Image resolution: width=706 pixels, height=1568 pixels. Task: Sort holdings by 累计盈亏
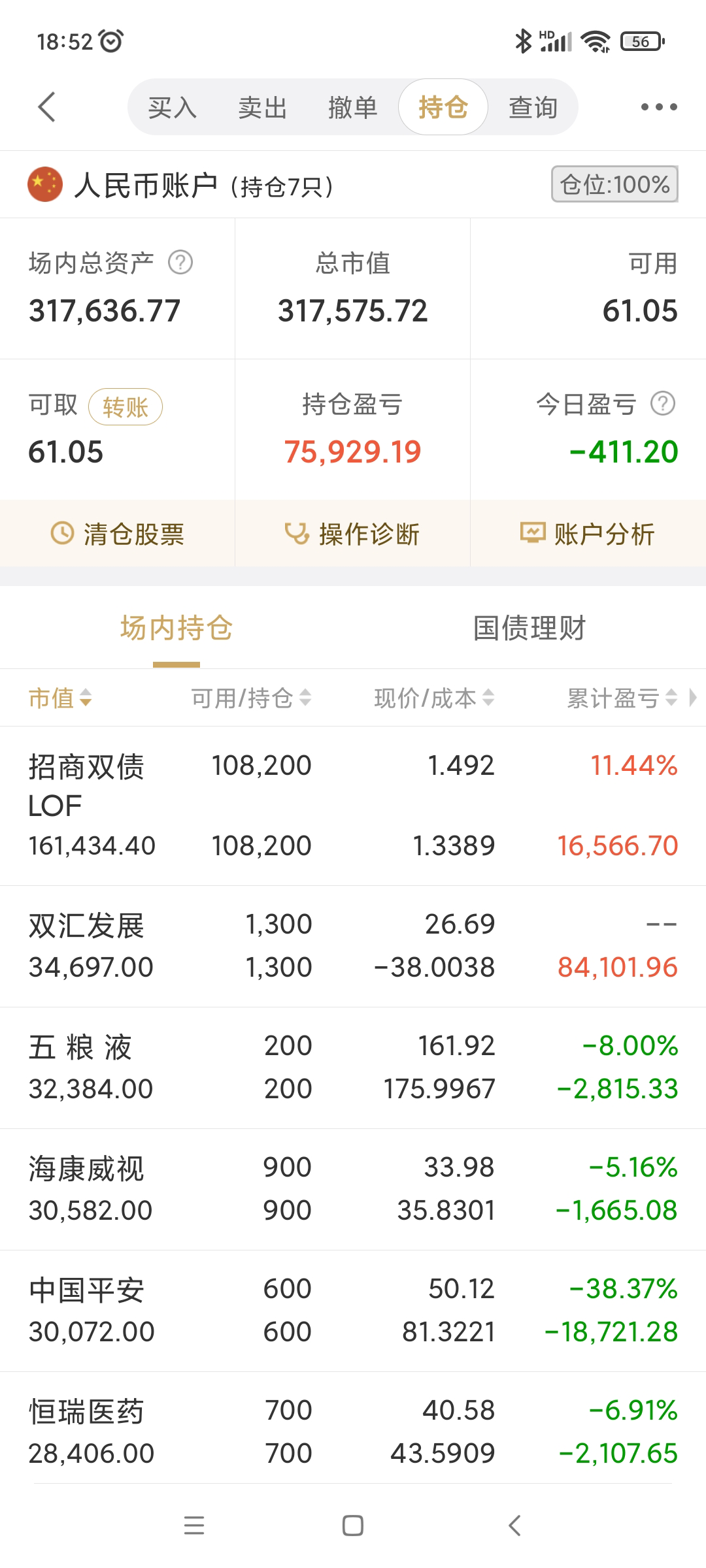point(622,698)
